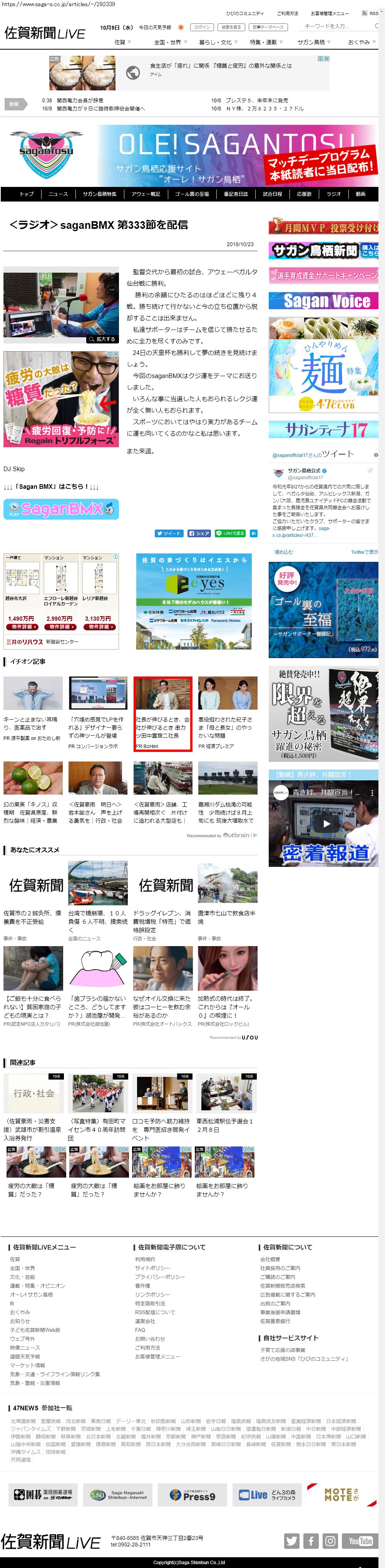
Task: Send this article via the LINEで送る button
Action: tap(230, 533)
